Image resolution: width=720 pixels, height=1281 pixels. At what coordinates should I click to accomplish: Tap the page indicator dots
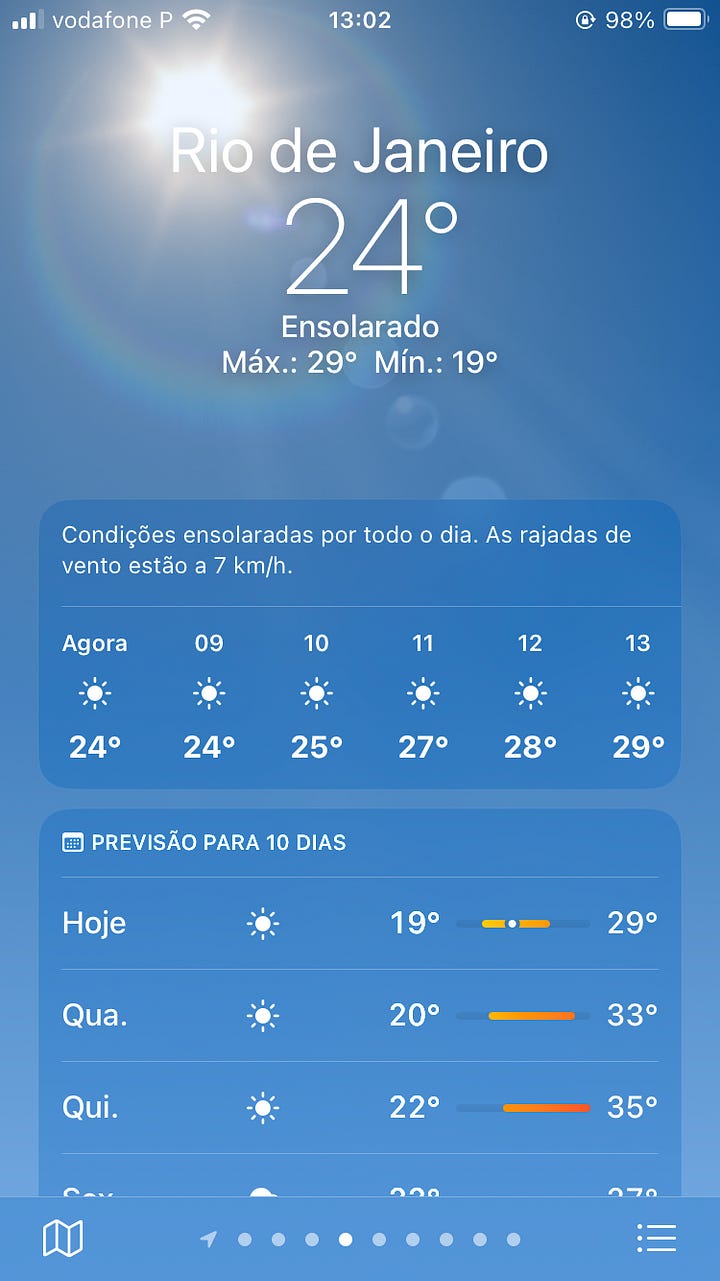361,1240
